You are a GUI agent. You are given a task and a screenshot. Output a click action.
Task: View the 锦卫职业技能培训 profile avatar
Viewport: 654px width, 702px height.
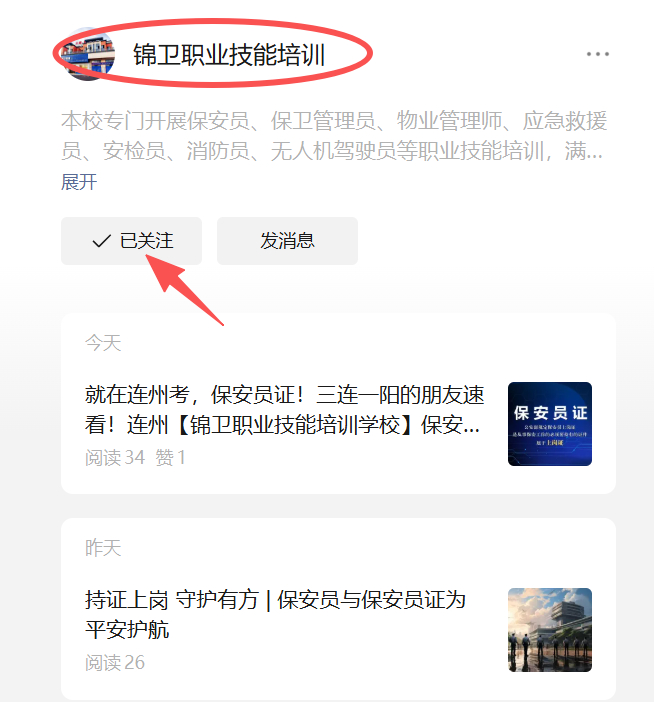pyautogui.click(x=88, y=54)
